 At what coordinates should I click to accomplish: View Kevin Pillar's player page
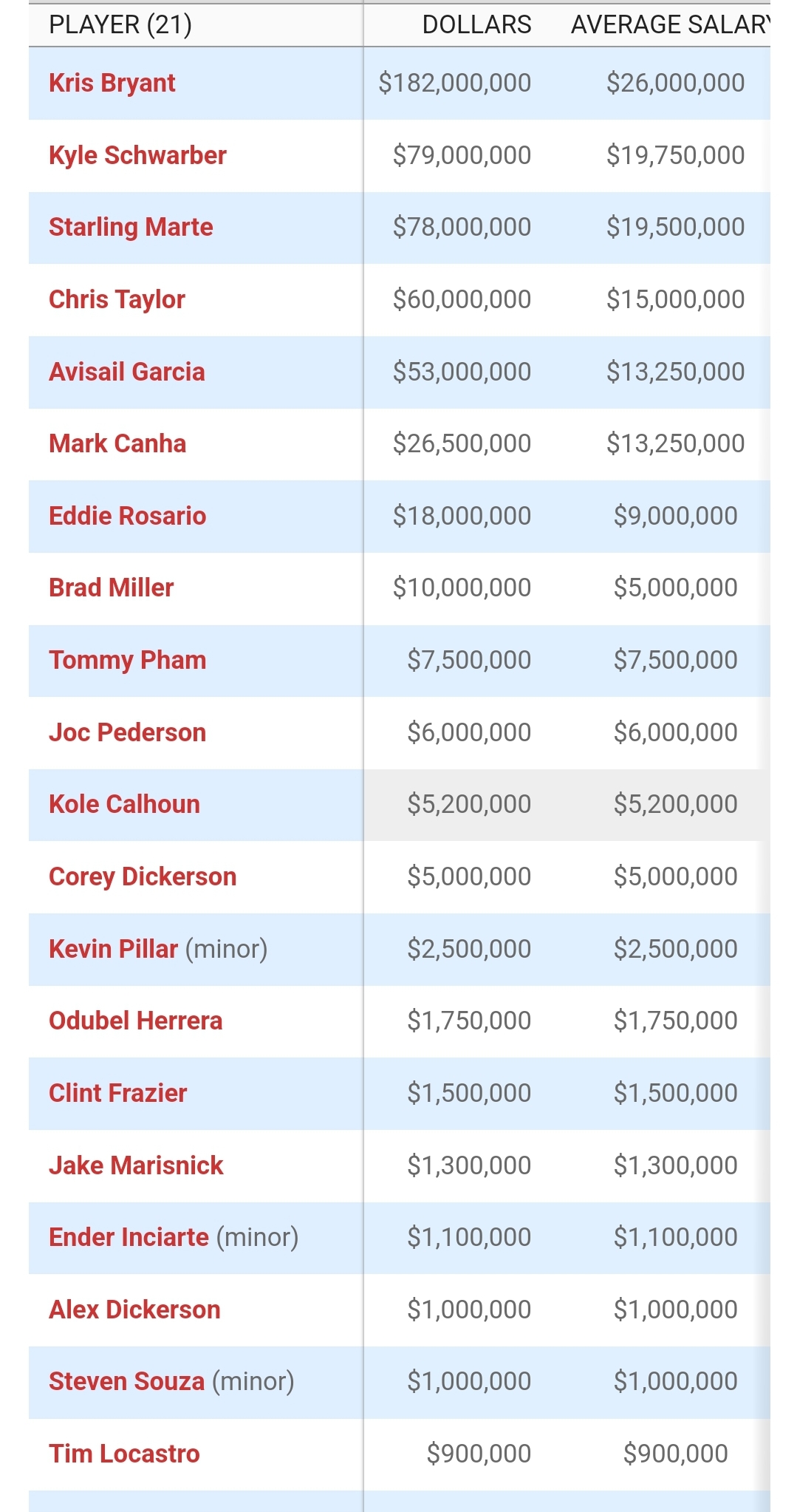pos(113,949)
